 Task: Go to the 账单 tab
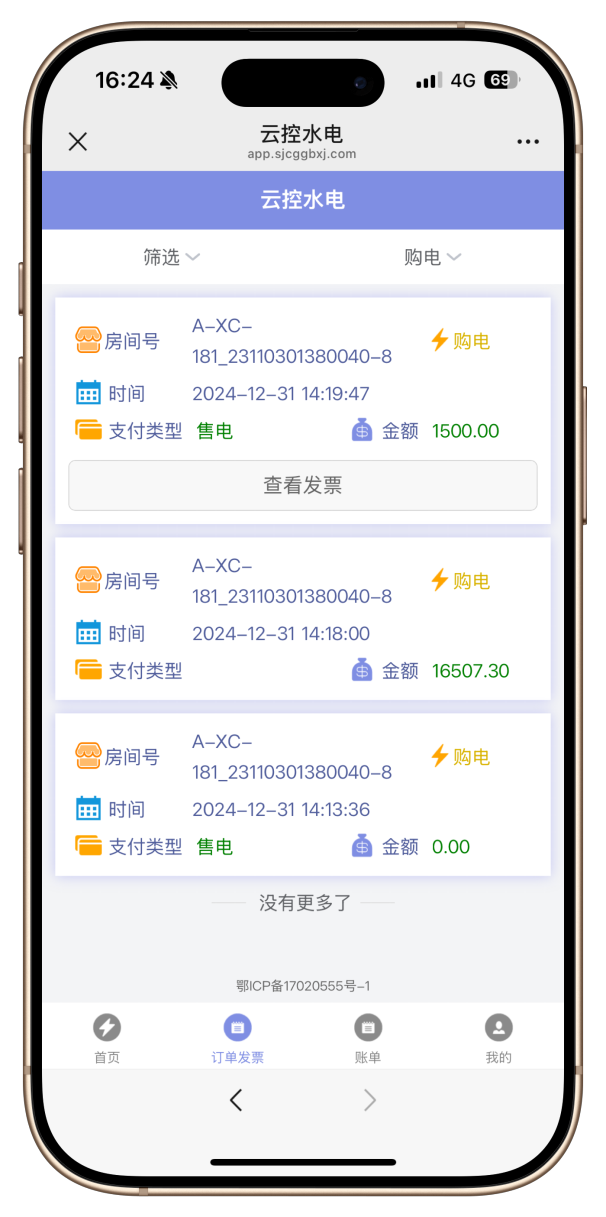pyautogui.click(x=368, y=1039)
